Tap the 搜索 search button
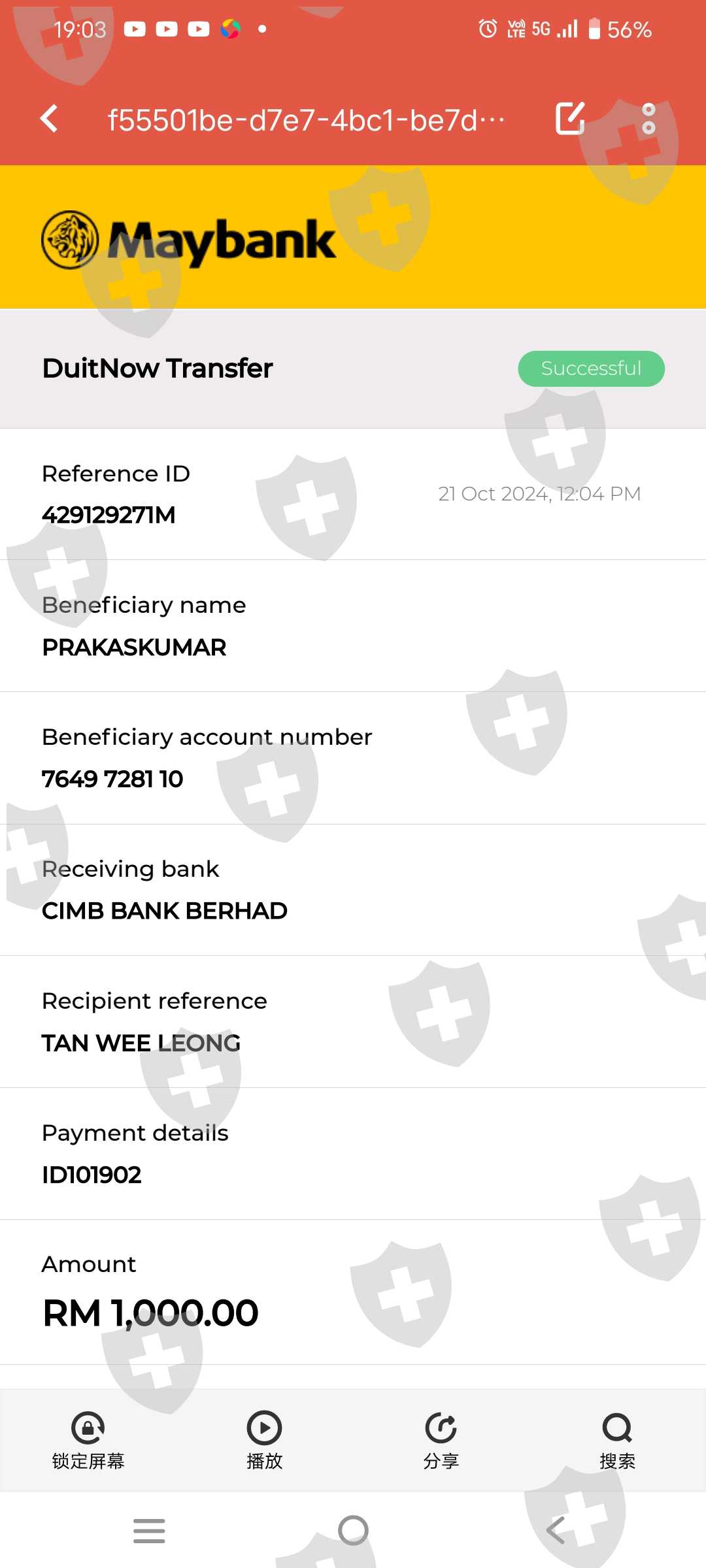Screen dimensions: 706x1568 (x=617, y=1441)
